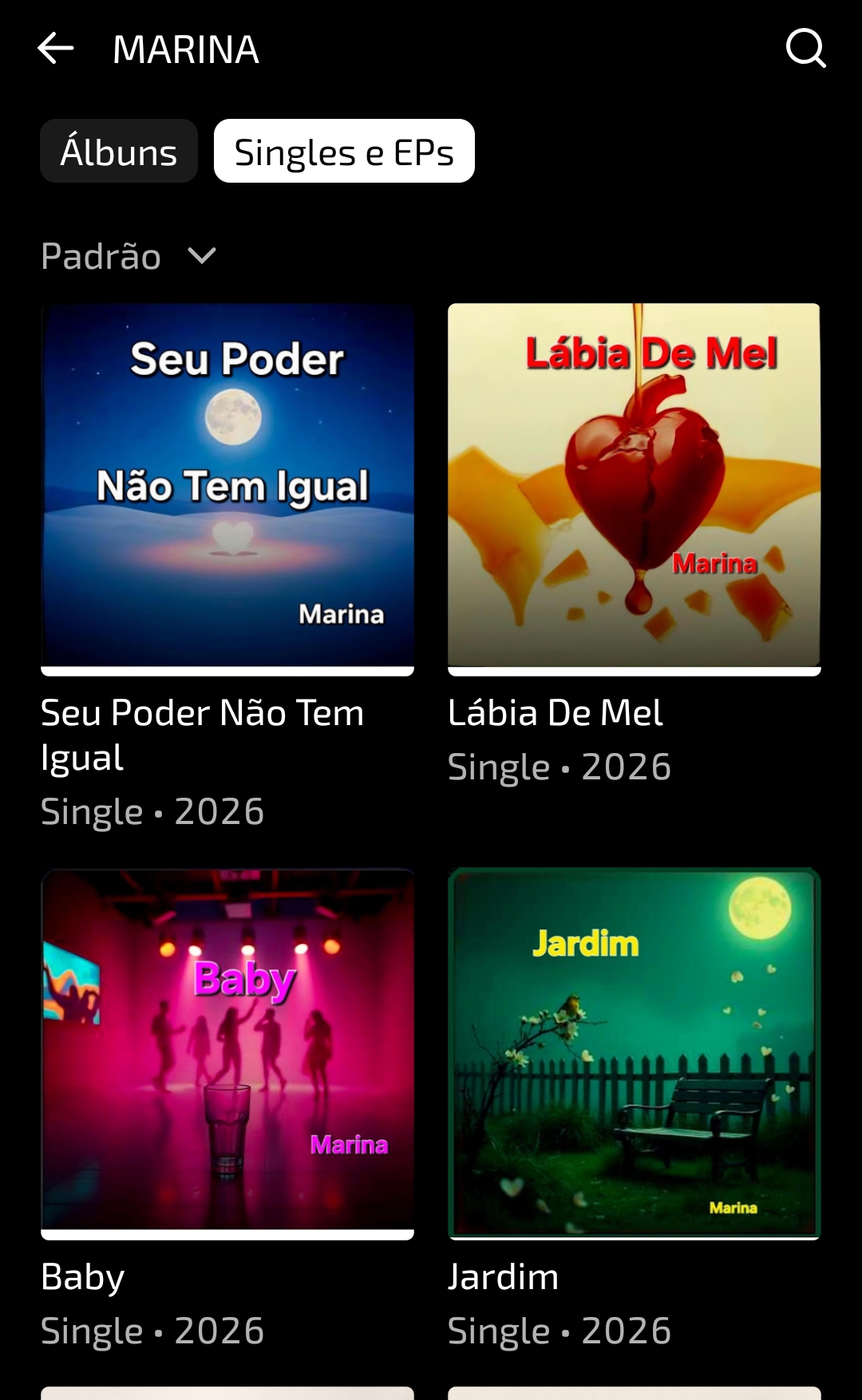The image size is (862, 1400).
Task: Switch to the Álbuns tab
Action: (119, 152)
